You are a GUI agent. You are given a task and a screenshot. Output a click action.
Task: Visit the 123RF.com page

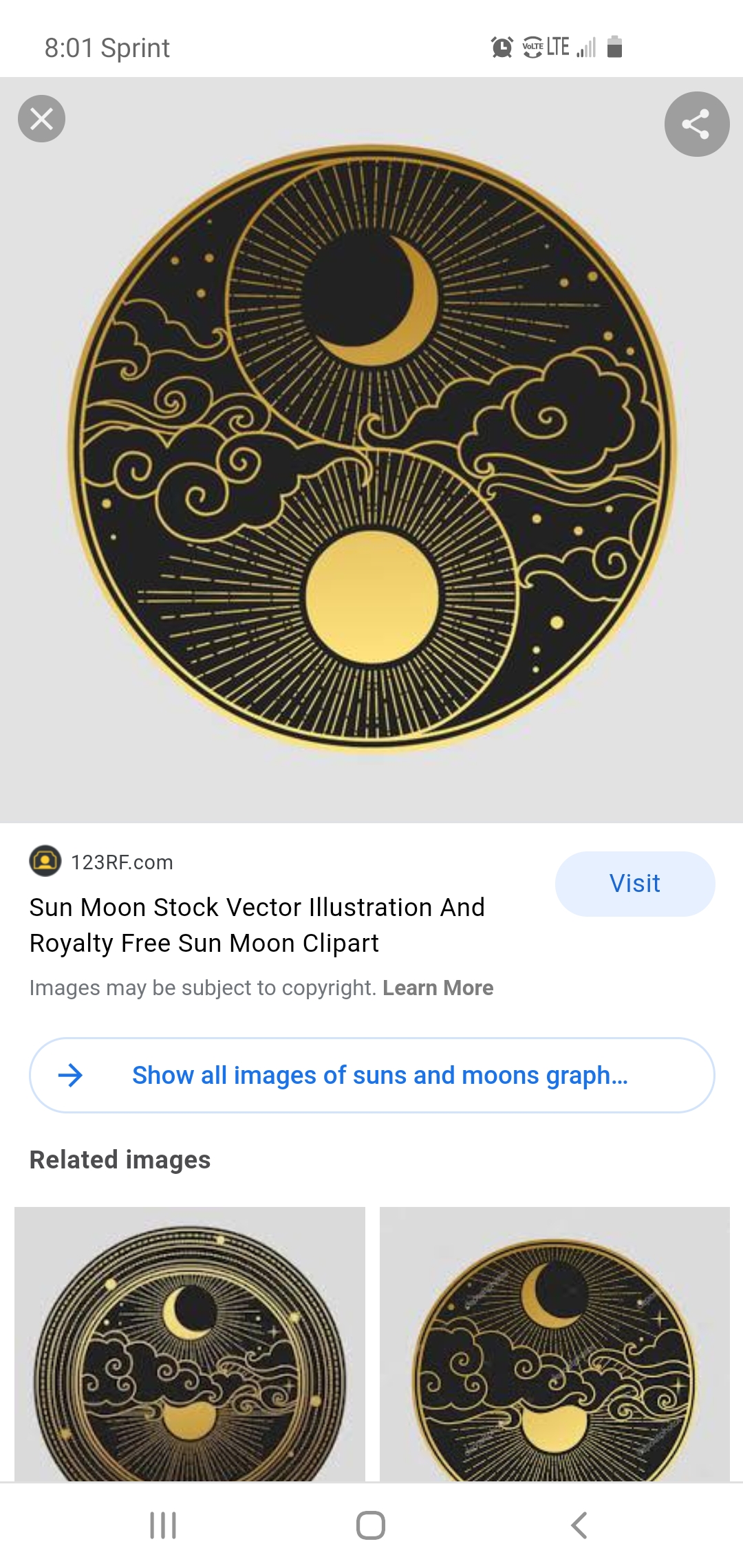pyautogui.click(x=634, y=884)
